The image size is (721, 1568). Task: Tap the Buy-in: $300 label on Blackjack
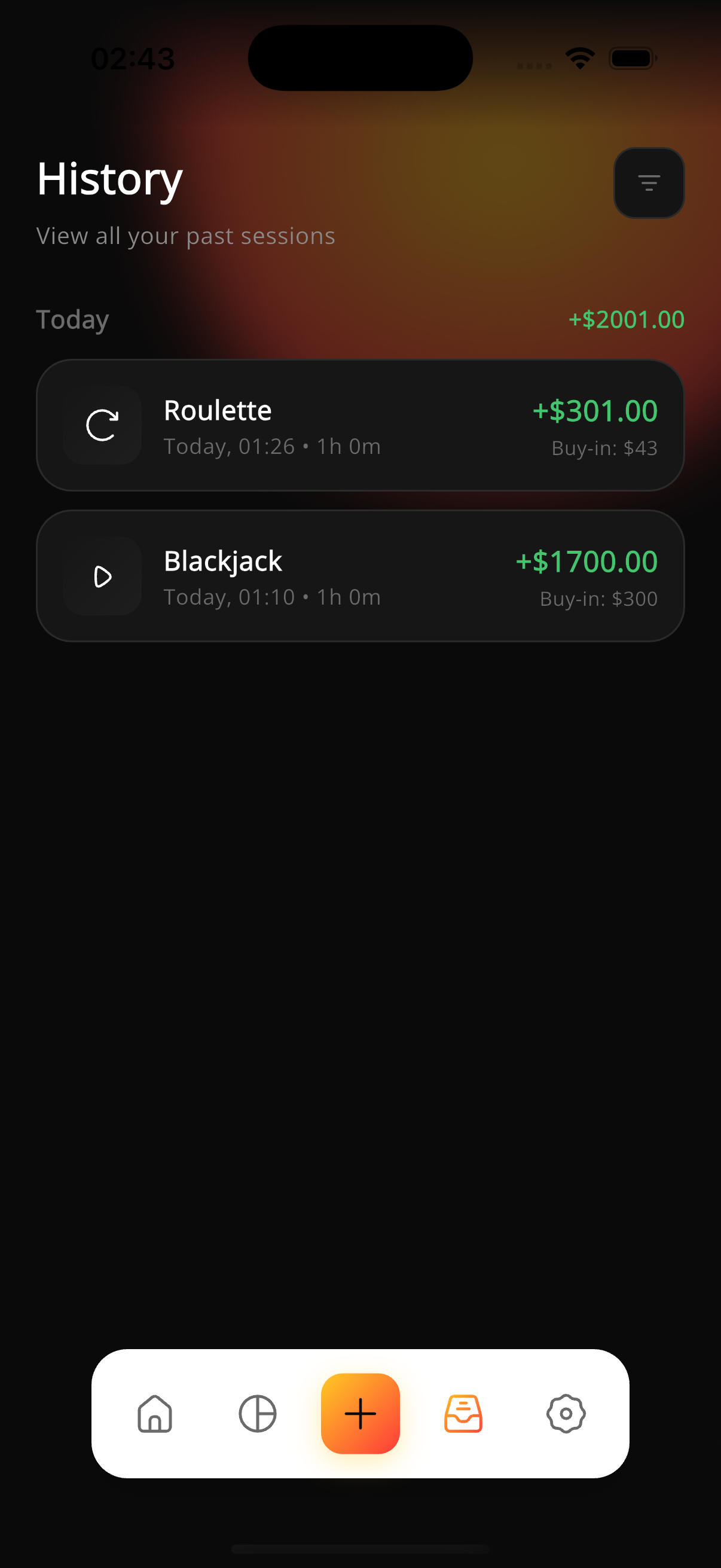(x=598, y=599)
